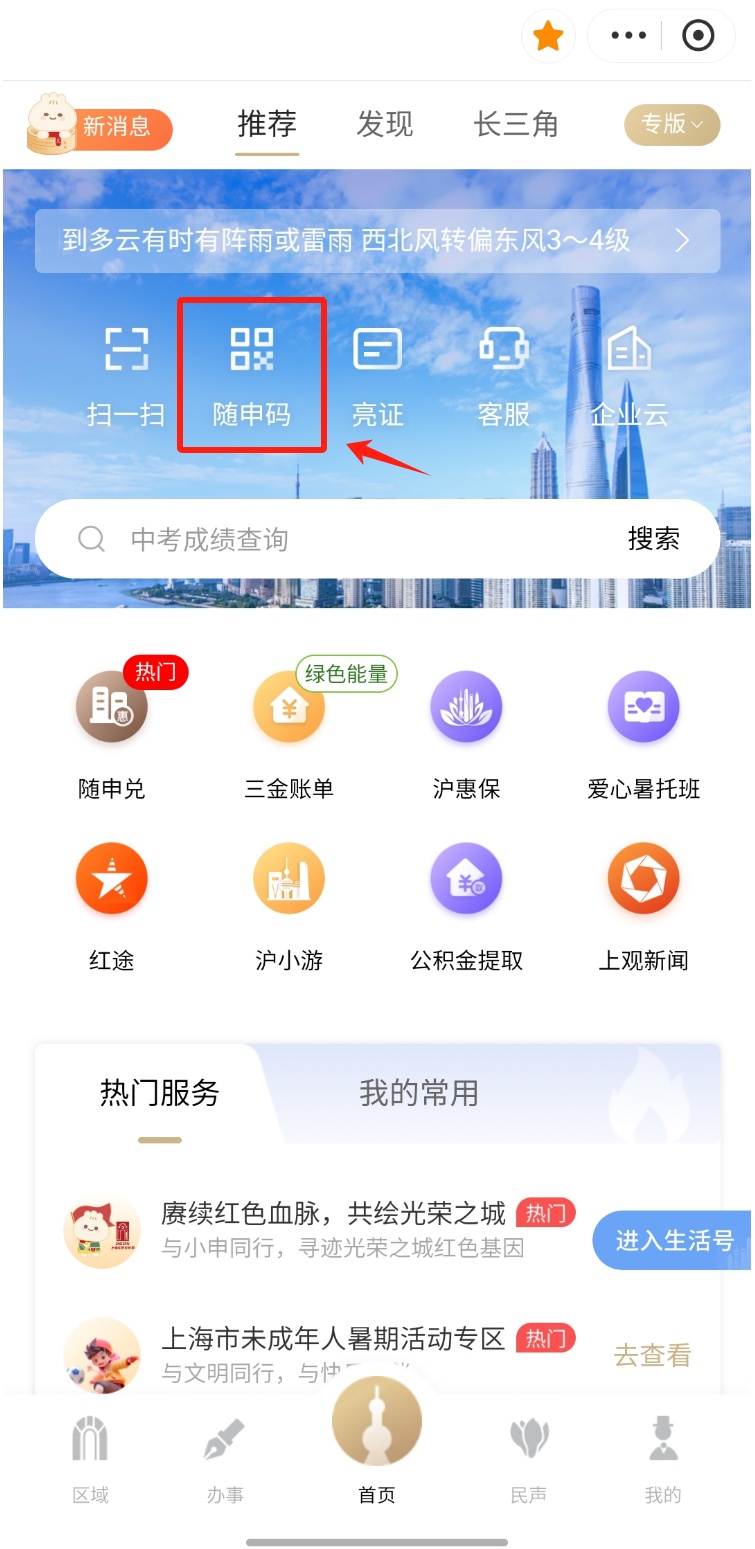Tap 进入生活号 button
Viewport: 755px width, 1549px height.
coord(674,1241)
